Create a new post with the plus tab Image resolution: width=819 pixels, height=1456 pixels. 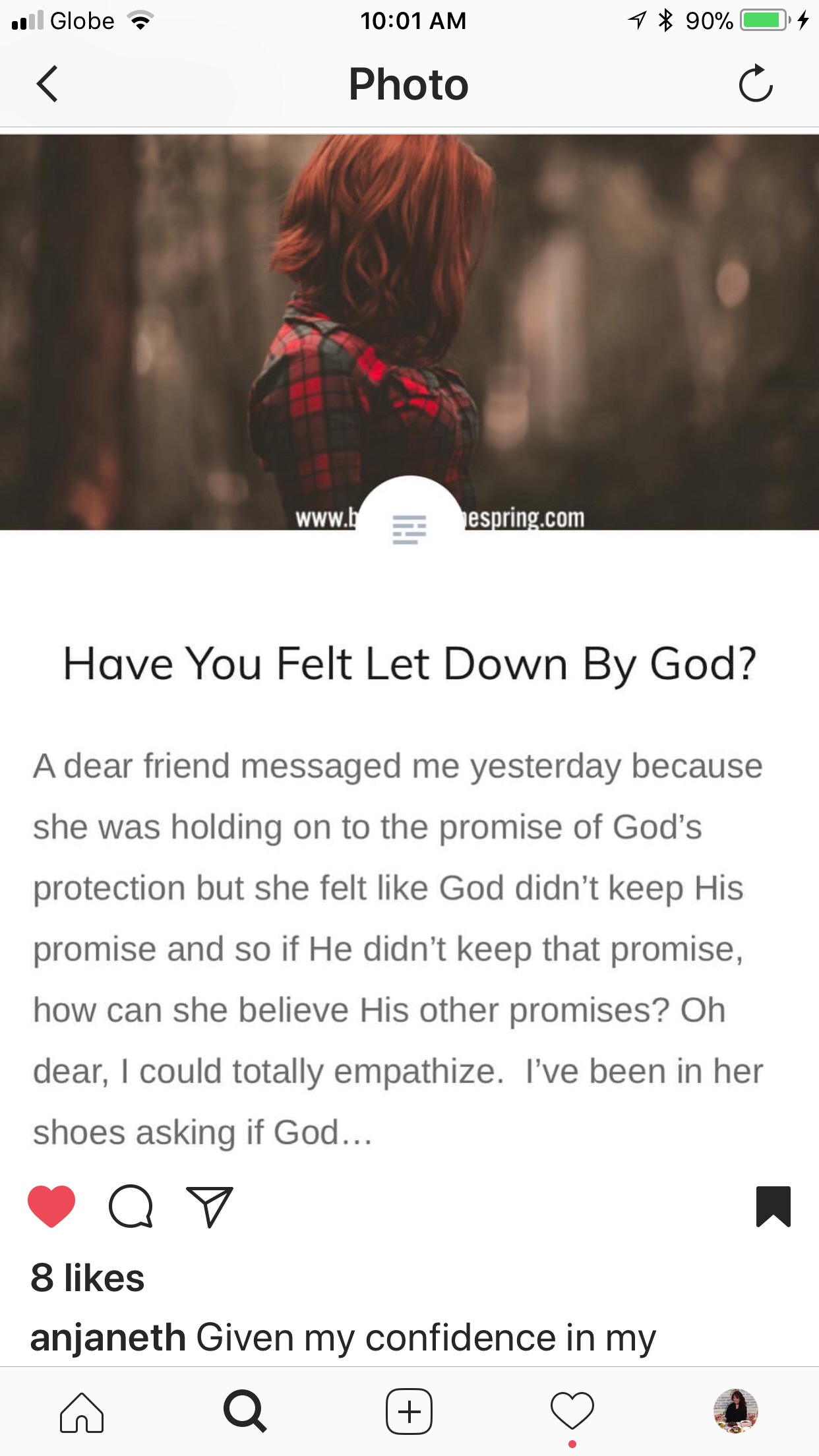pos(409,1412)
